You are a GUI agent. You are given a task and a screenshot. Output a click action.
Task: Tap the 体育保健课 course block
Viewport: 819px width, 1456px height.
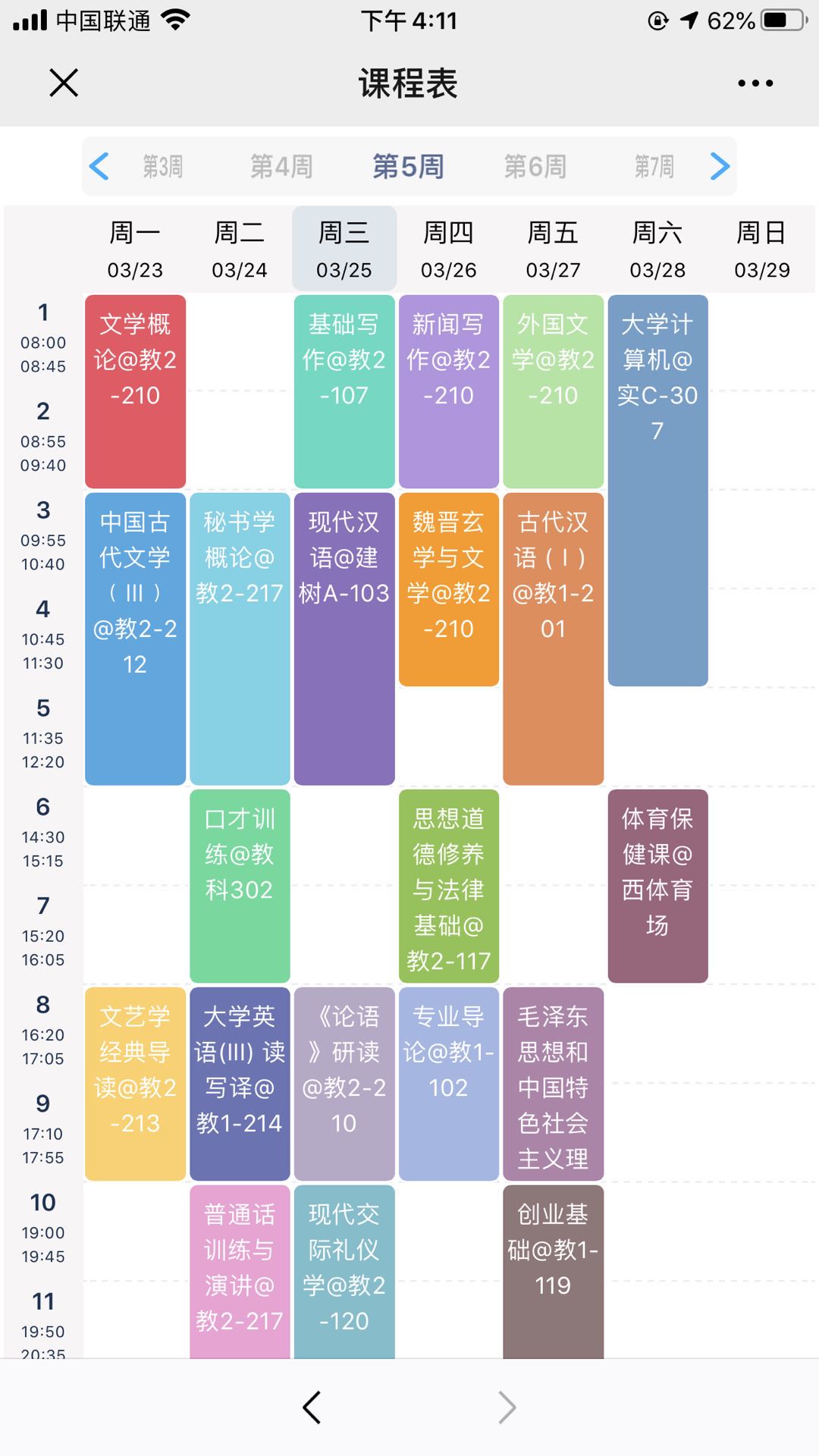click(x=657, y=883)
